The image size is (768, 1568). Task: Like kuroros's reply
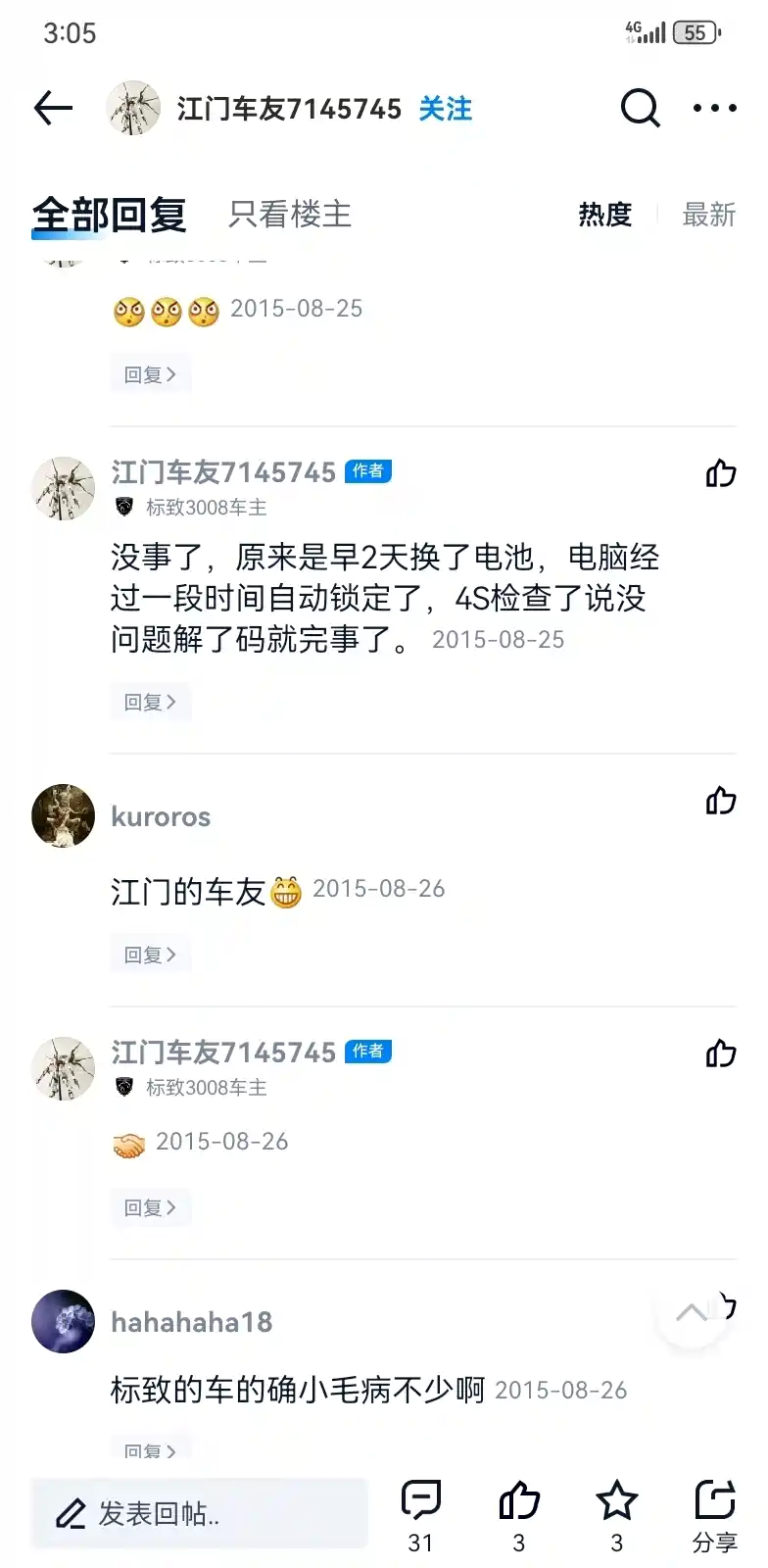721,801
